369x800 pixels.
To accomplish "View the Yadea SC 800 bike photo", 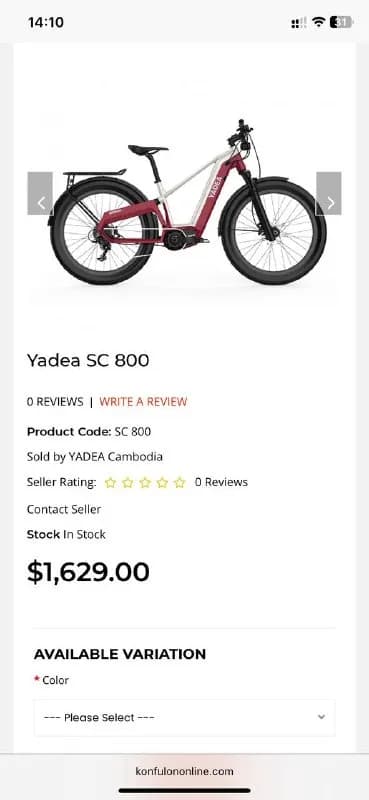I will [187, 202].
